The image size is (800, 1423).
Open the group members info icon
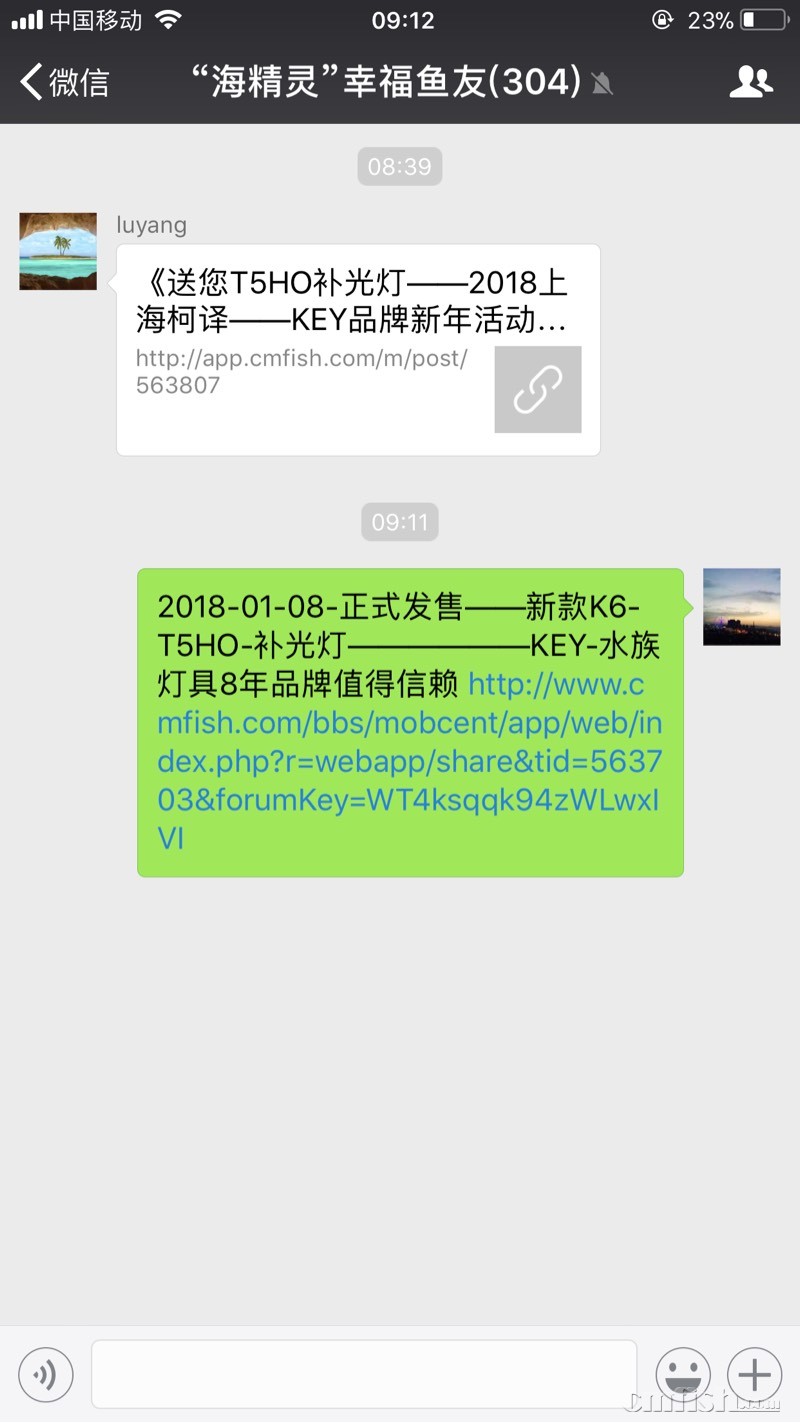(x=751, y=82)
